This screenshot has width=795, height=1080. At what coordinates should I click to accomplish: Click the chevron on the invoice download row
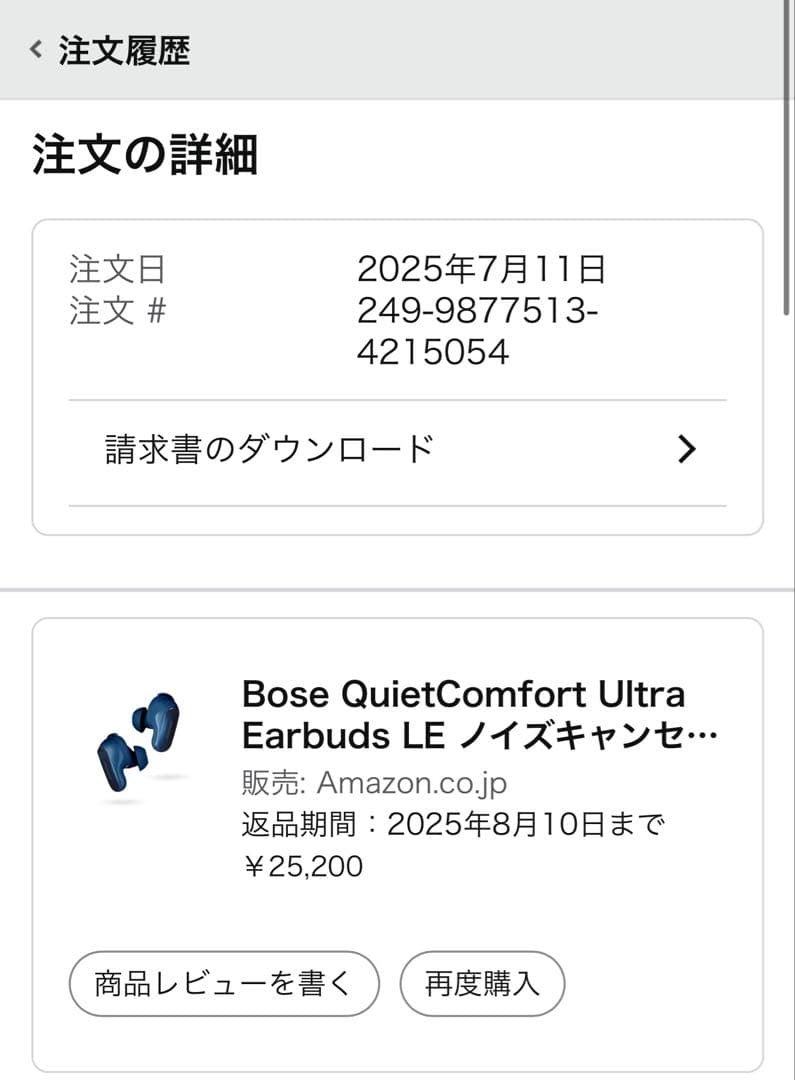[686, 449]
